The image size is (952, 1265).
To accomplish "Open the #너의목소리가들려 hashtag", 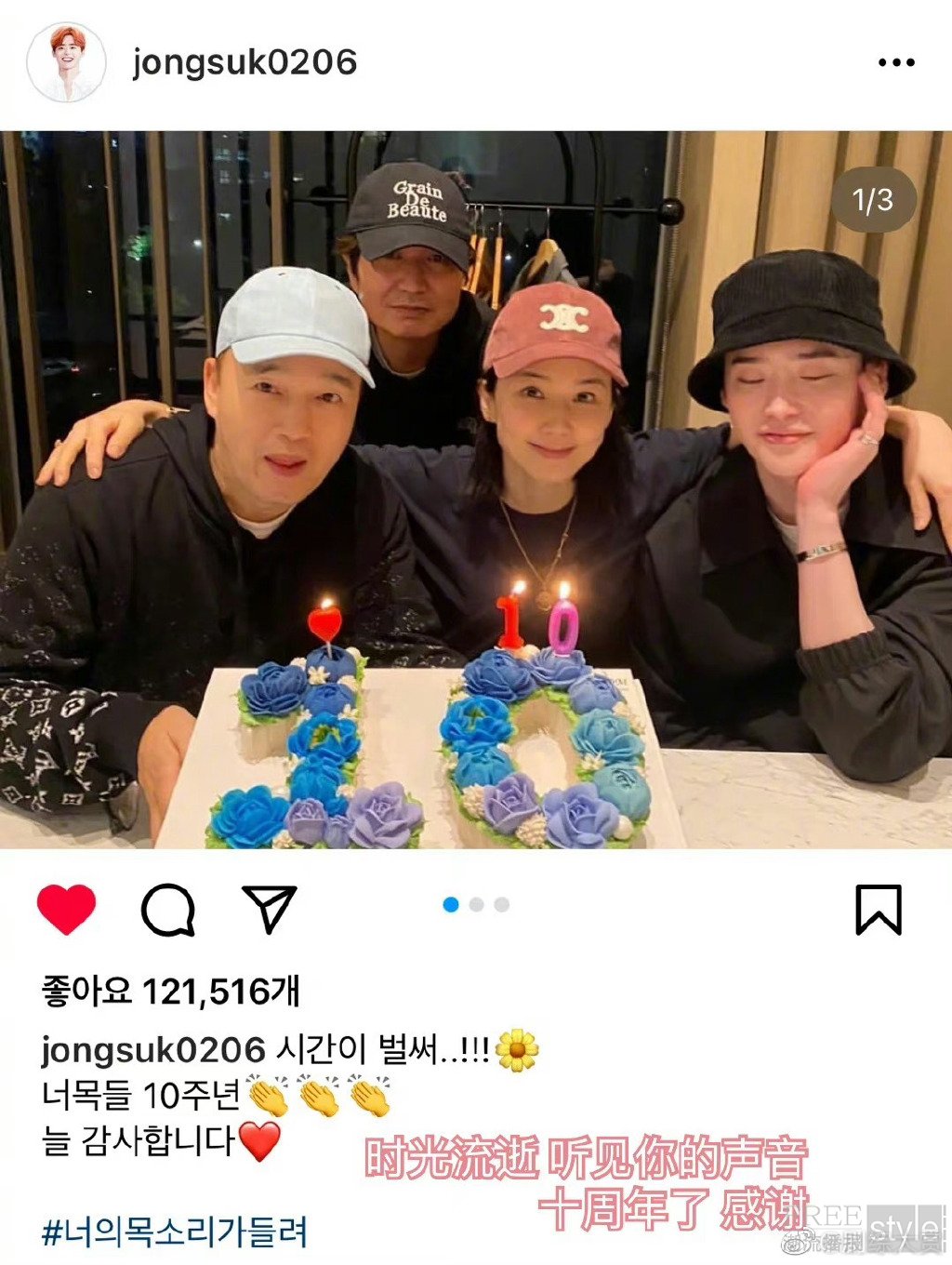I will pos(174,1232).
